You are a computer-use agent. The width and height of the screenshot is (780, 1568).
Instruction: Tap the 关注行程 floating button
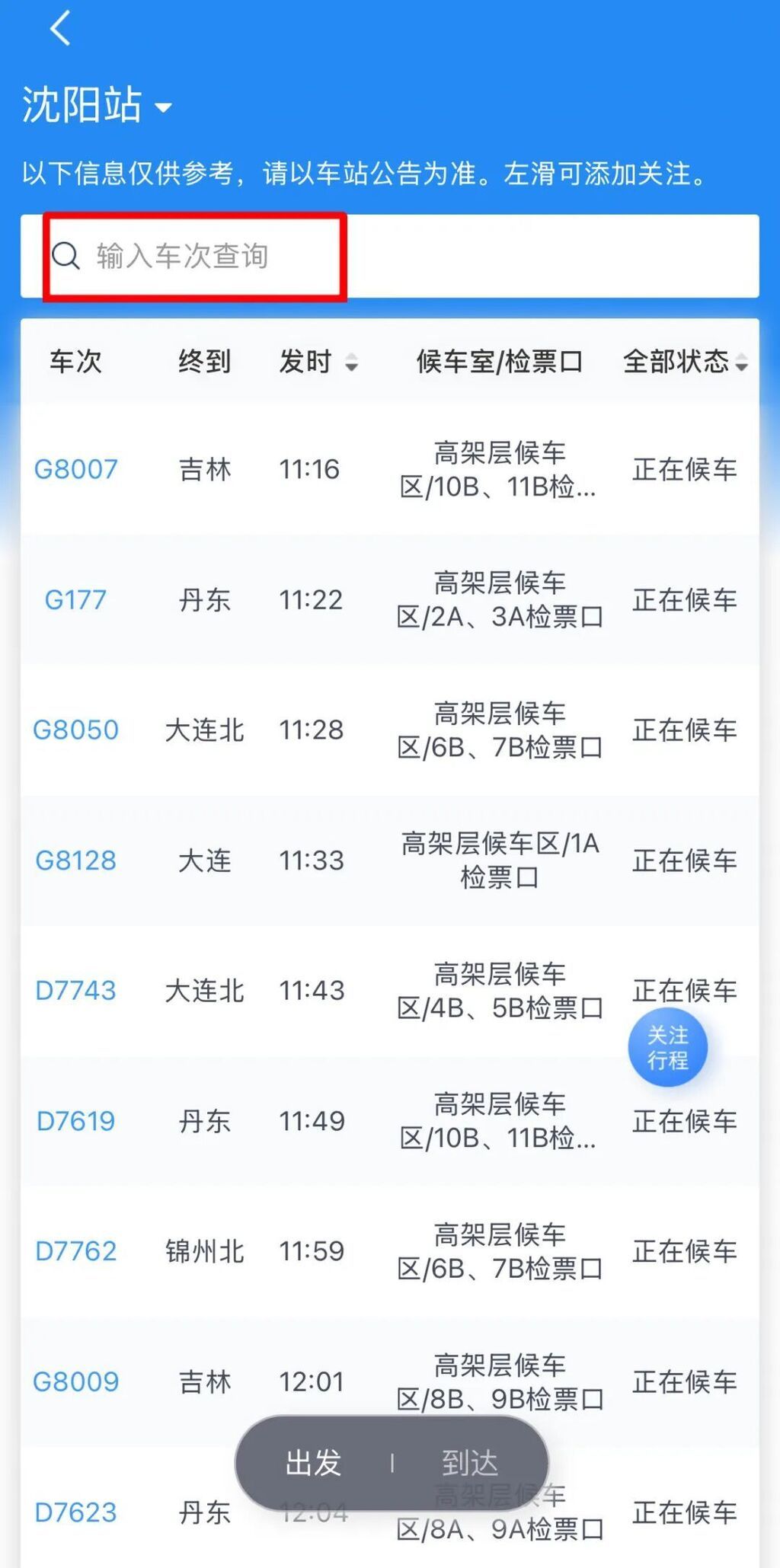(x=667, y=1047)
